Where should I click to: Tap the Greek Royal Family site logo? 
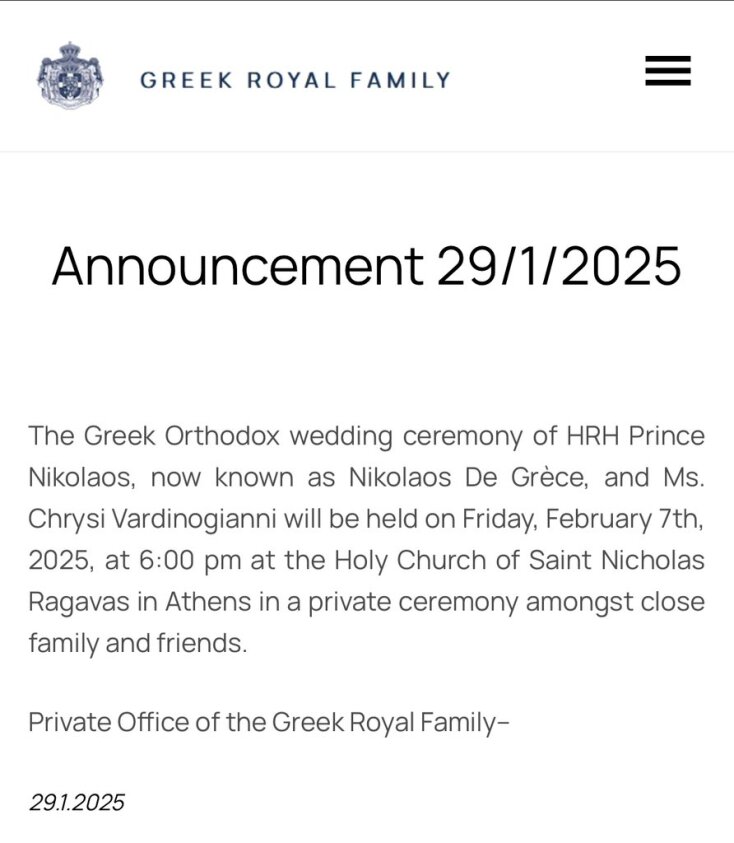70,76
